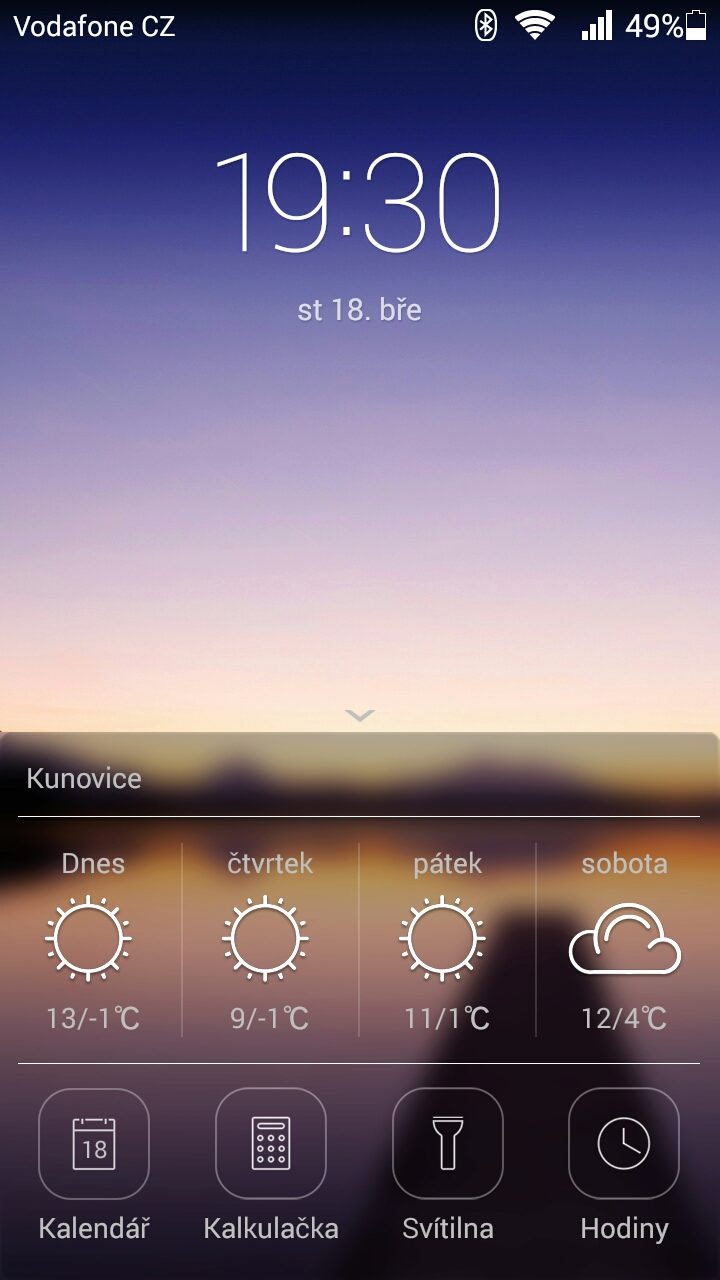Open today's Dnes weather forecast
The image size is (720, 1280).
93,940
